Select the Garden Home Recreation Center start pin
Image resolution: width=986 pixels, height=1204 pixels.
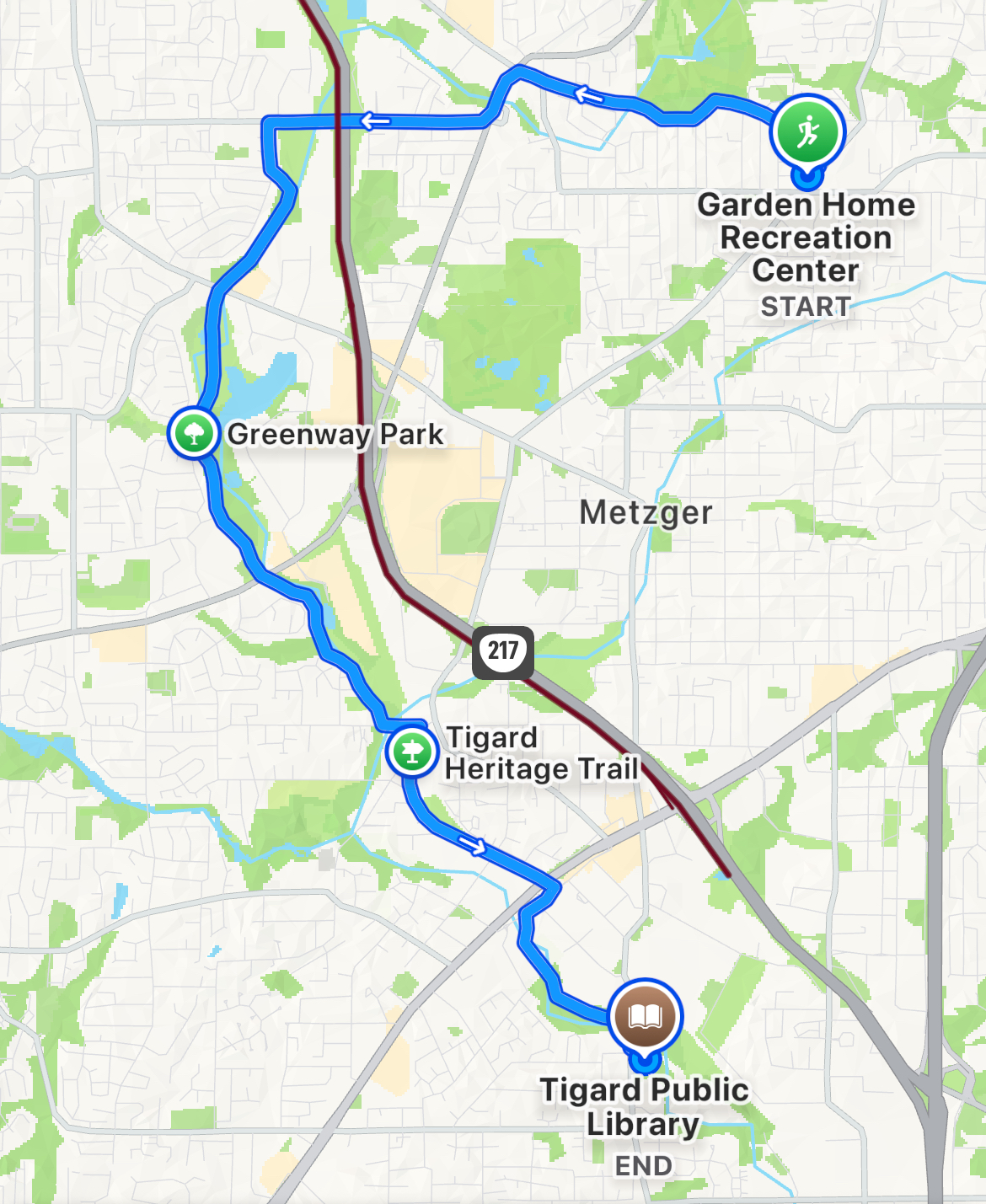coord(807,133)
